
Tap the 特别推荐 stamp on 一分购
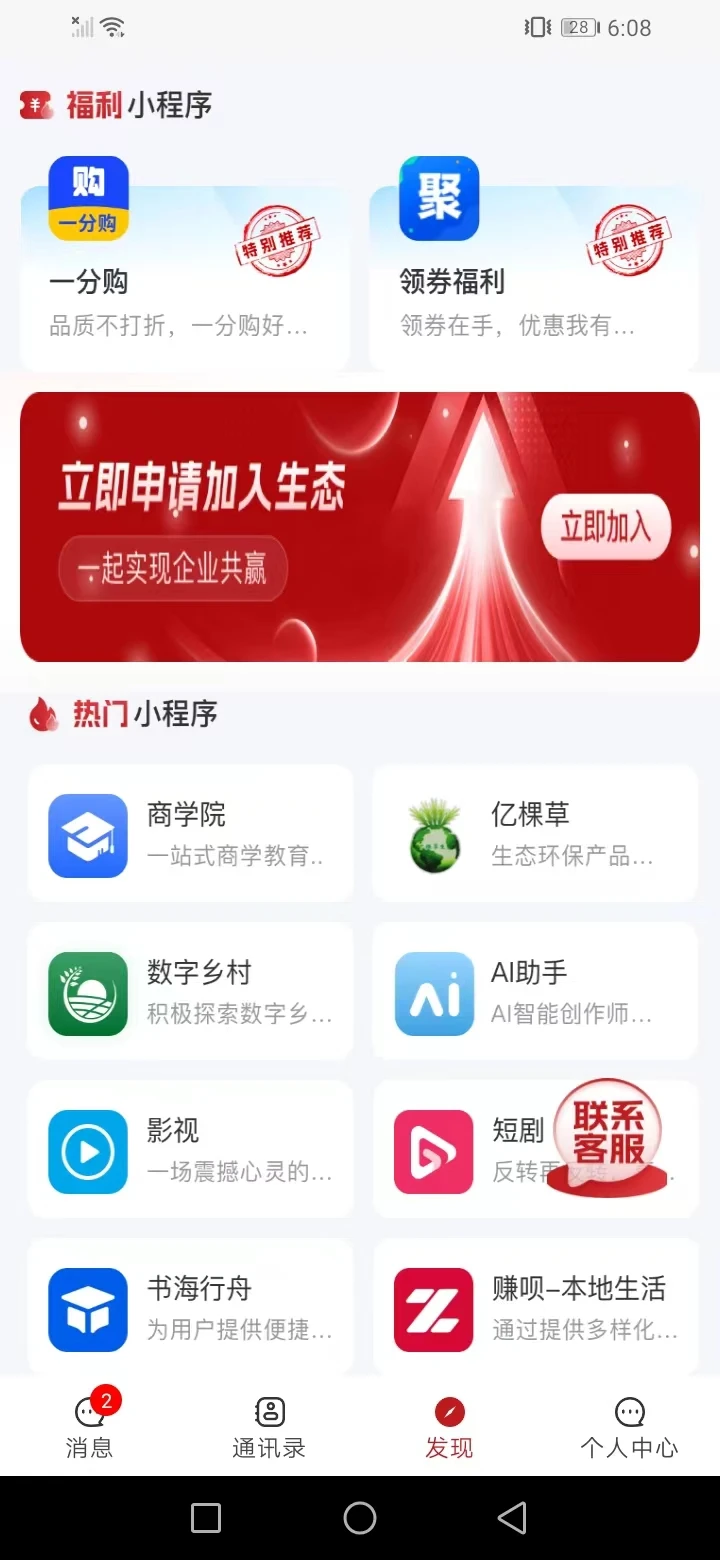tap(277, 242)
